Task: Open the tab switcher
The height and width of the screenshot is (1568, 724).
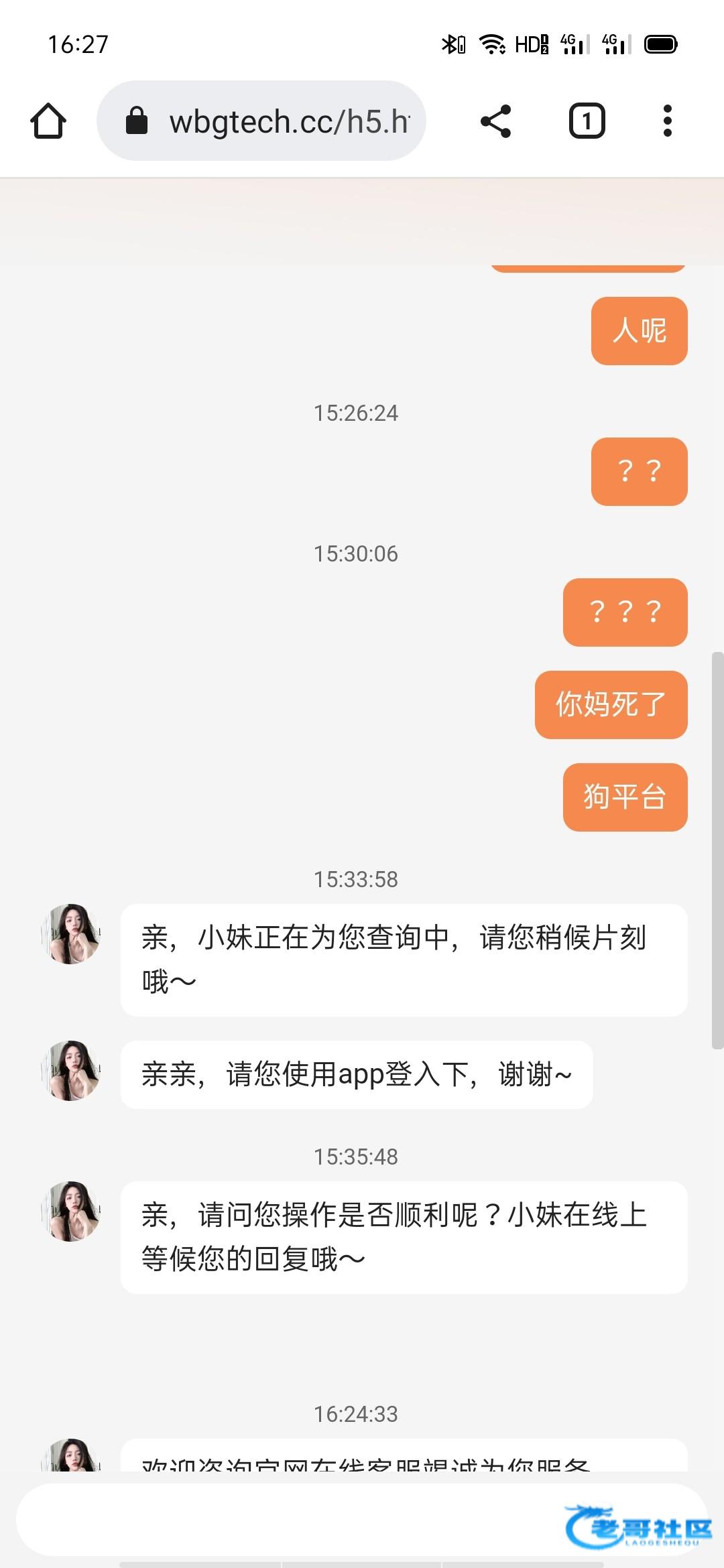Action: pos(587,121)
